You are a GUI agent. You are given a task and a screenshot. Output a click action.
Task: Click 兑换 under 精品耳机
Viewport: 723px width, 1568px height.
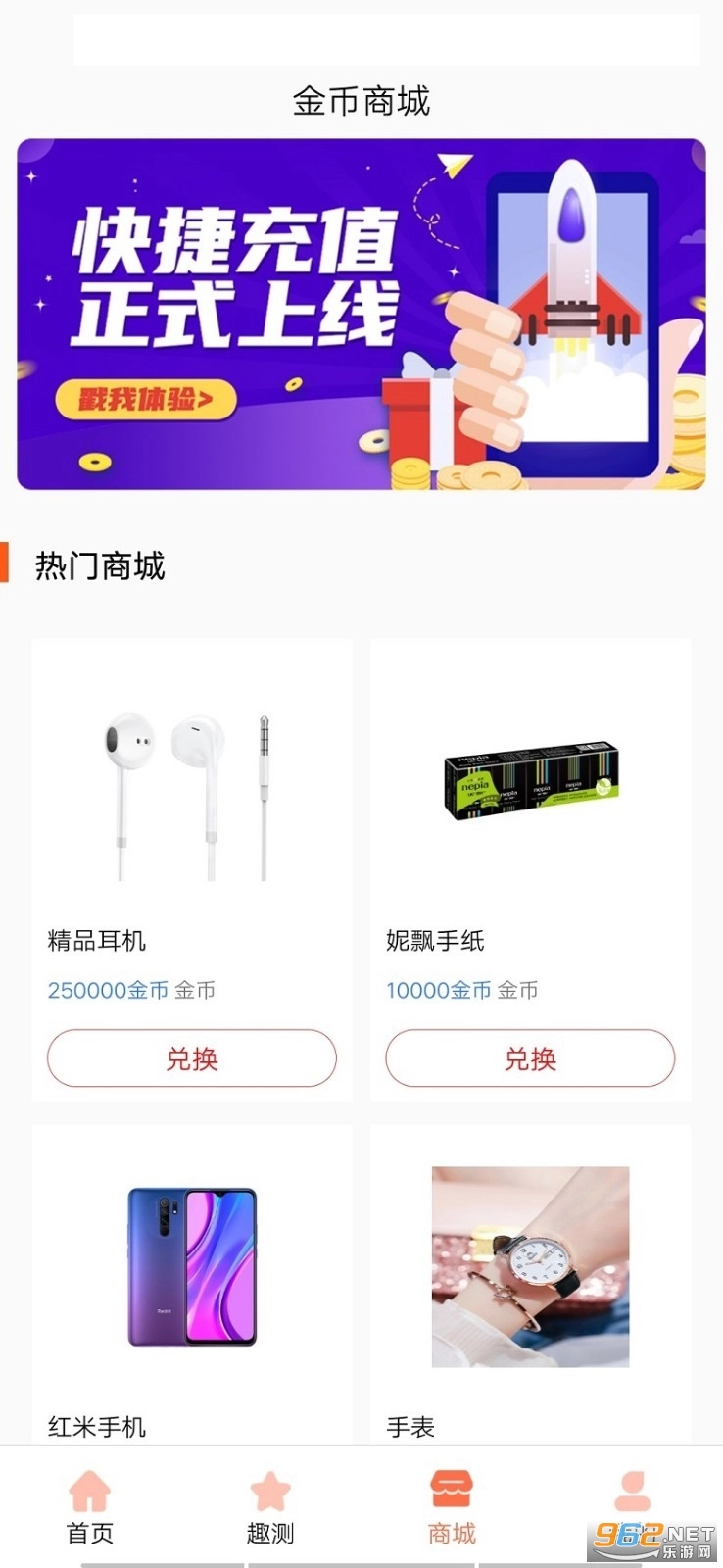(x=191, y=1058)
